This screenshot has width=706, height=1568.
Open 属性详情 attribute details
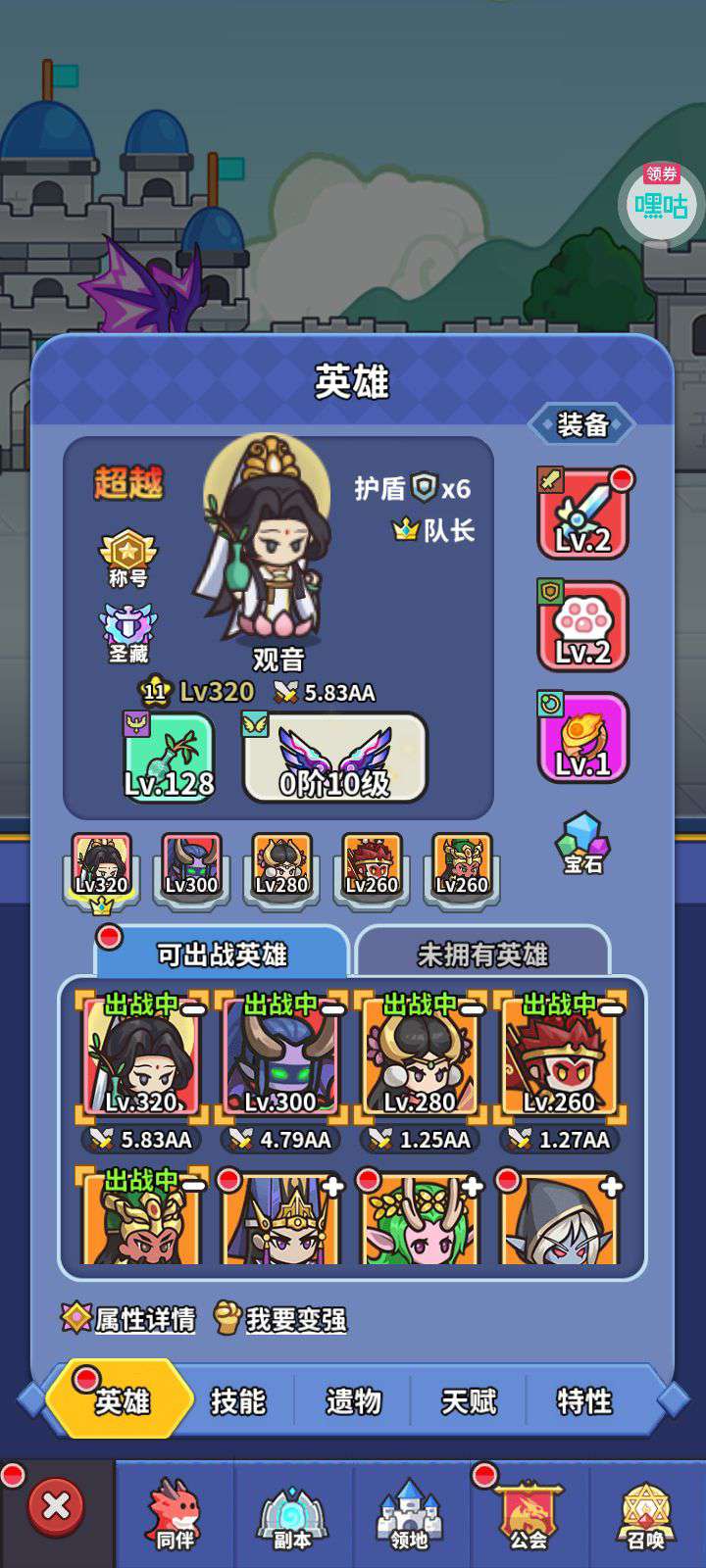pyautogui.click(x=129, y=1319)
